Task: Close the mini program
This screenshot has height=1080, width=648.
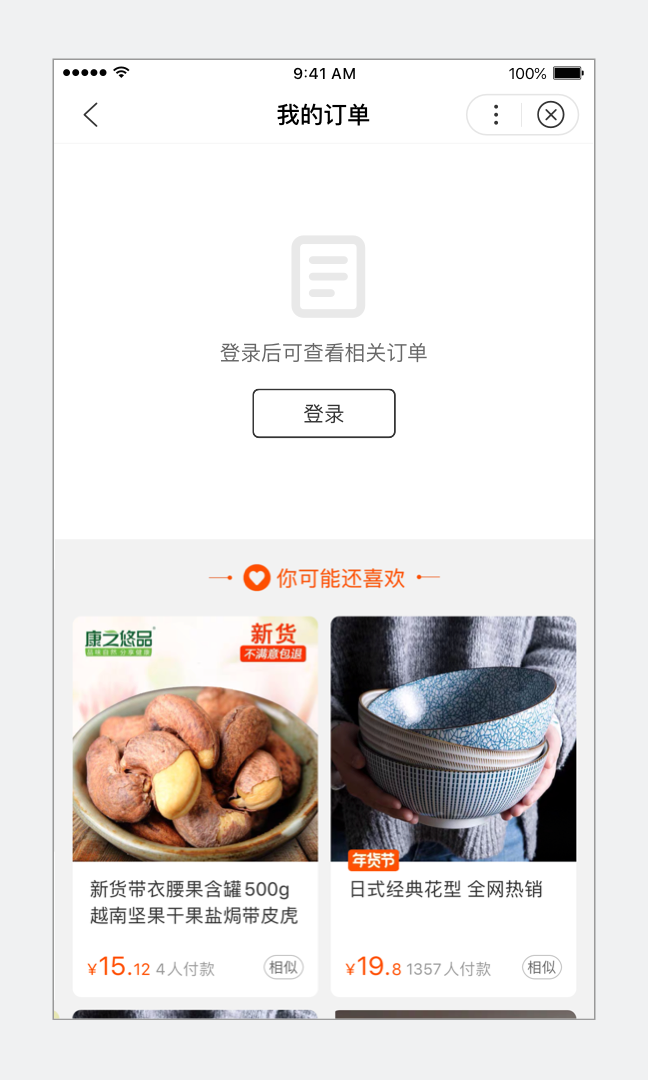Action: pyautogui.click(x=550, y=115)
